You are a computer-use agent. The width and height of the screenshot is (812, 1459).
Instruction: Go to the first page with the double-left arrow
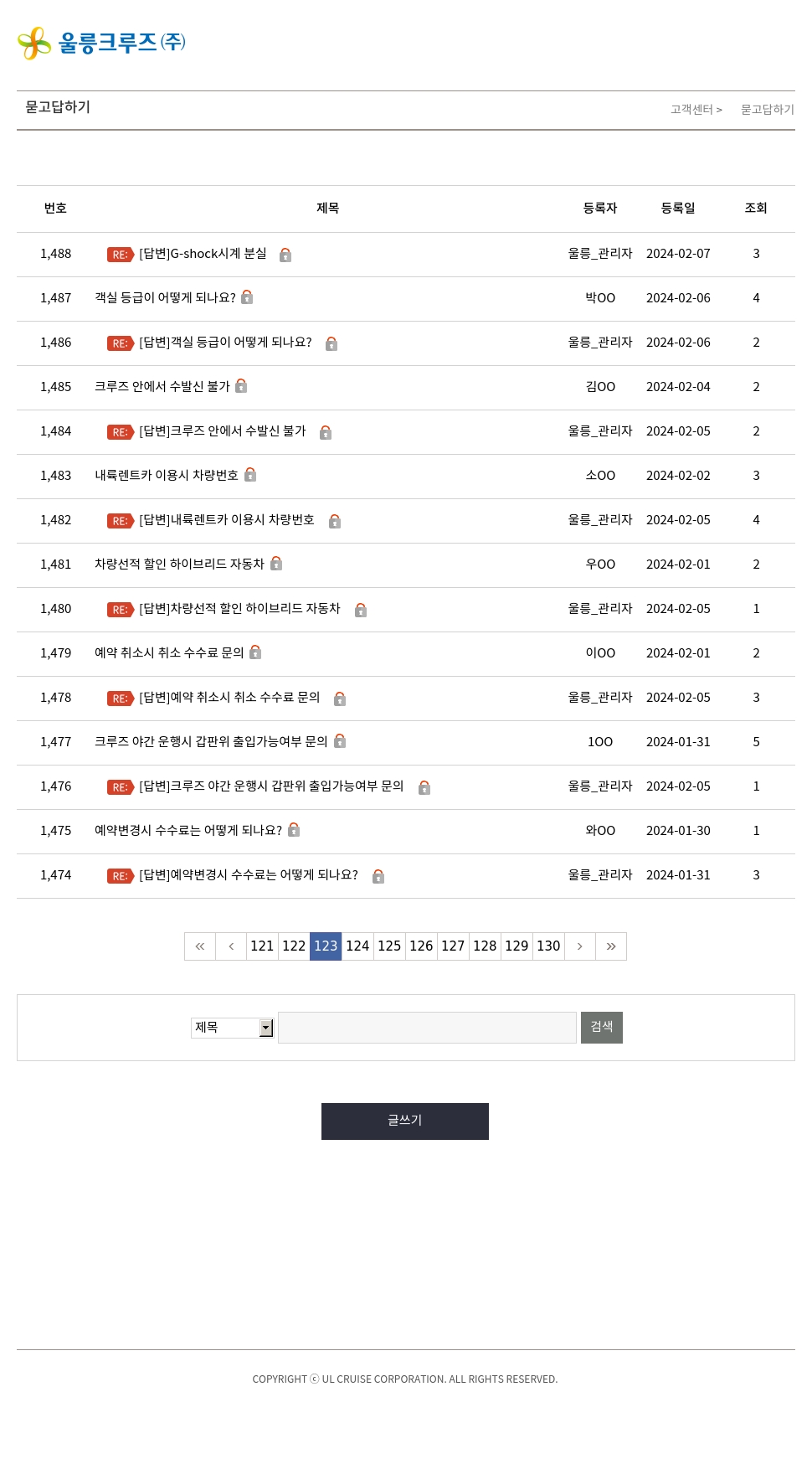[x=200, y=946]
